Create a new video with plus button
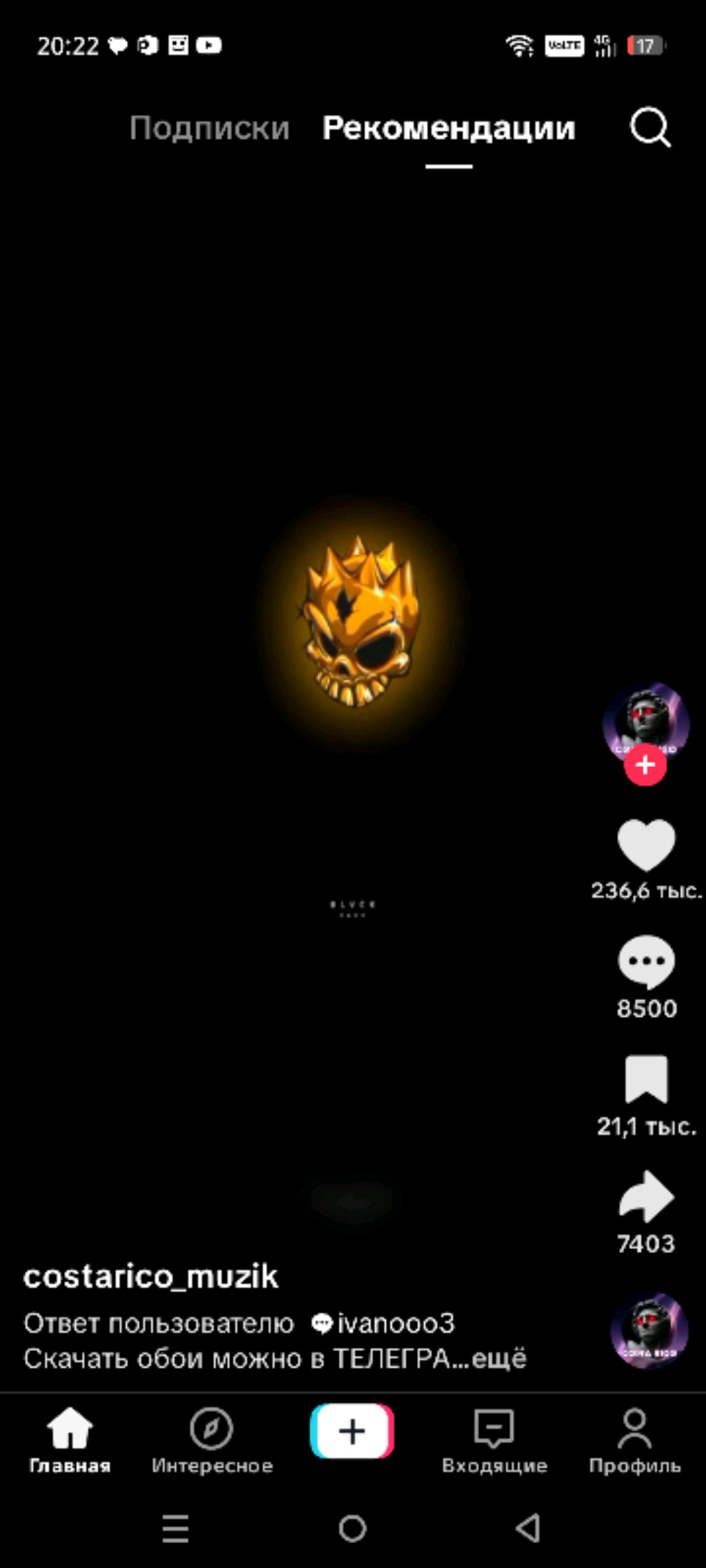The height and width of the screenshot is (1568, 706). [x=352, y=1432]
